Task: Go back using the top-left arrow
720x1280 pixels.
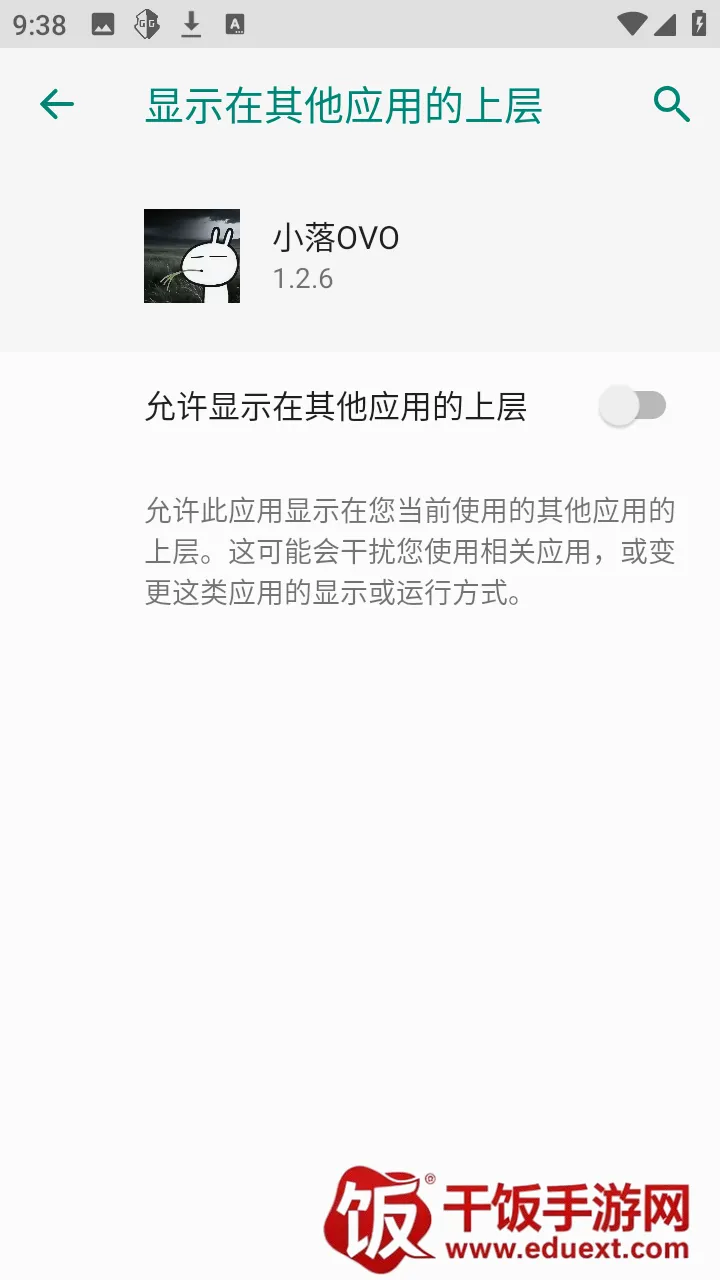Action: click(x=57, y=104)
